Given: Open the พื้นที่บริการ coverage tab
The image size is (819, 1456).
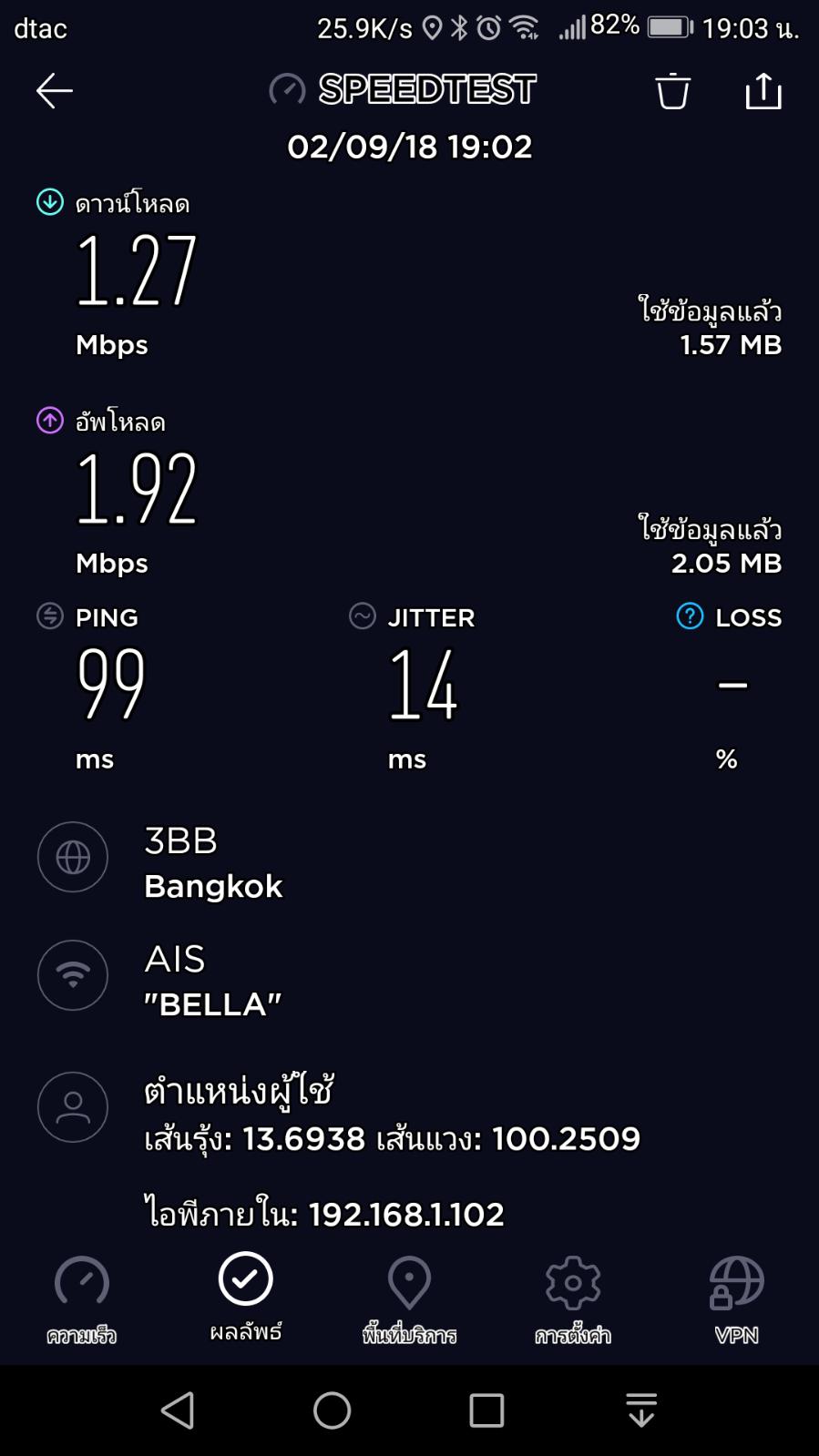Looking at the screenshot, I should [x=409, y=1299].
